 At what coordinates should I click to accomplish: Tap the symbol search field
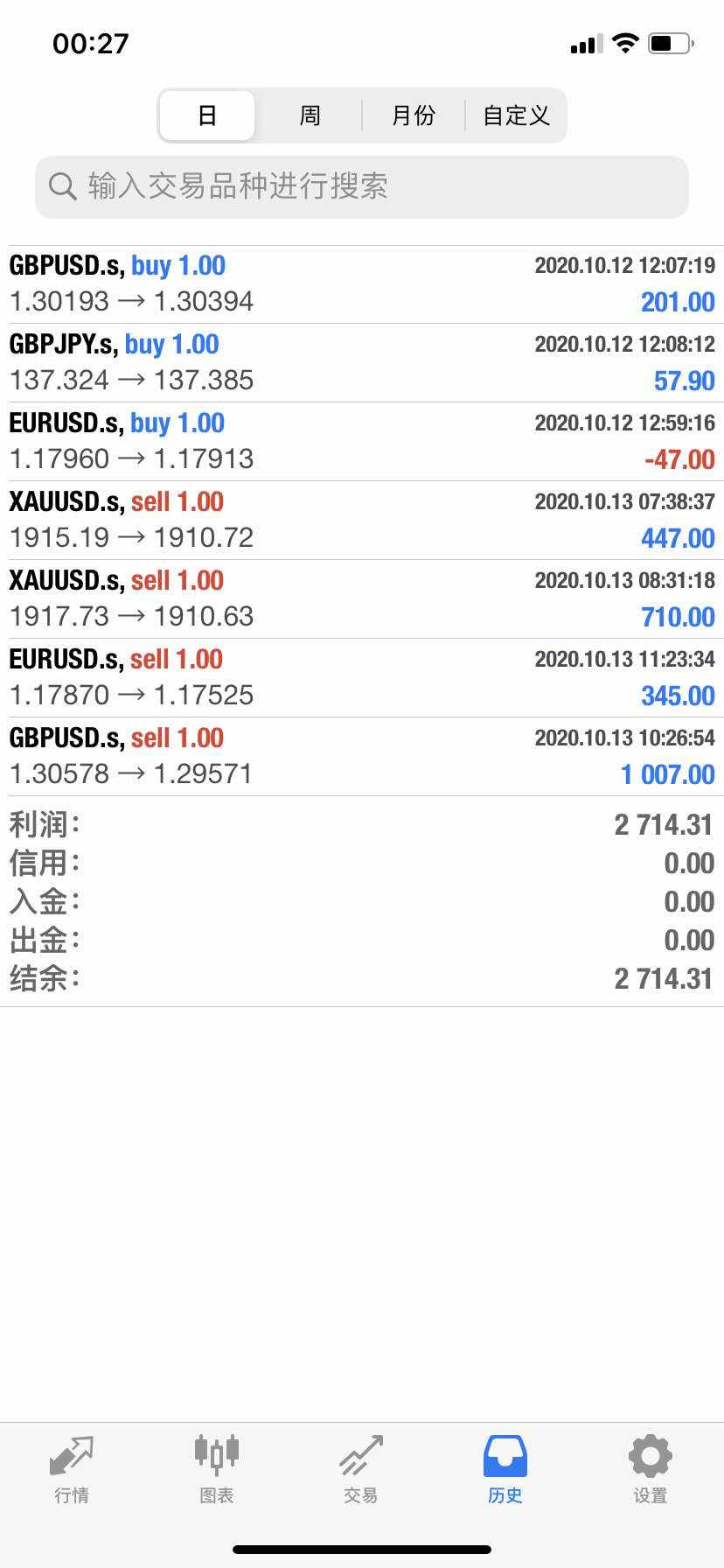tap(362, 186)
